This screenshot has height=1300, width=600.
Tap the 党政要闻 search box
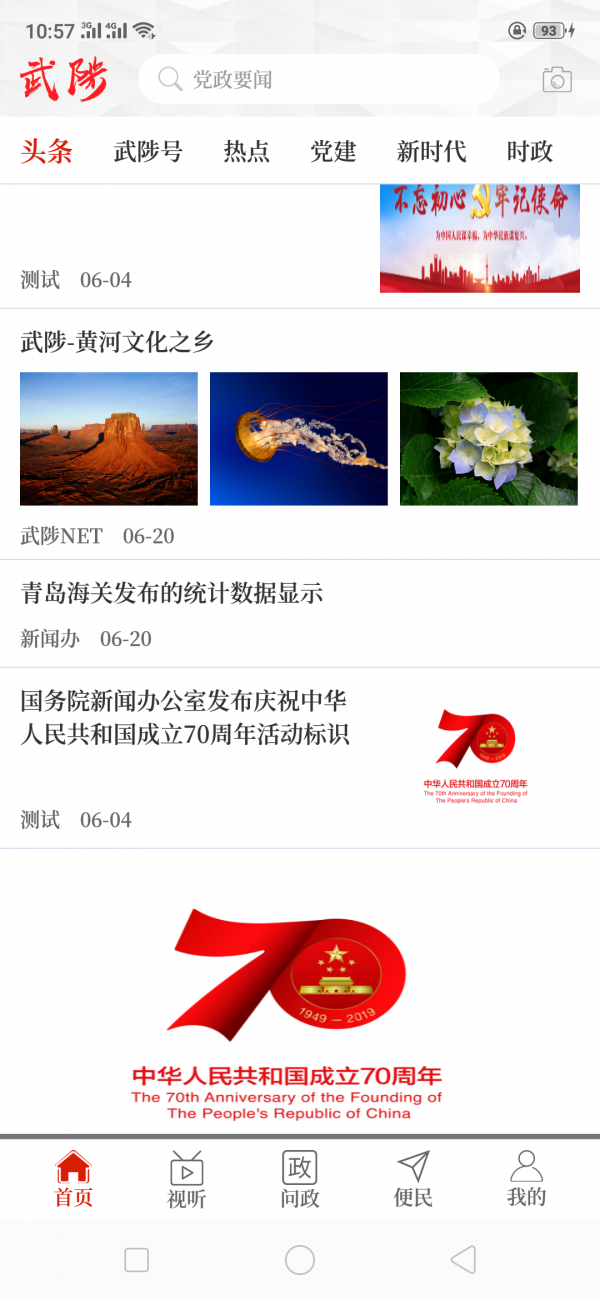318,80
